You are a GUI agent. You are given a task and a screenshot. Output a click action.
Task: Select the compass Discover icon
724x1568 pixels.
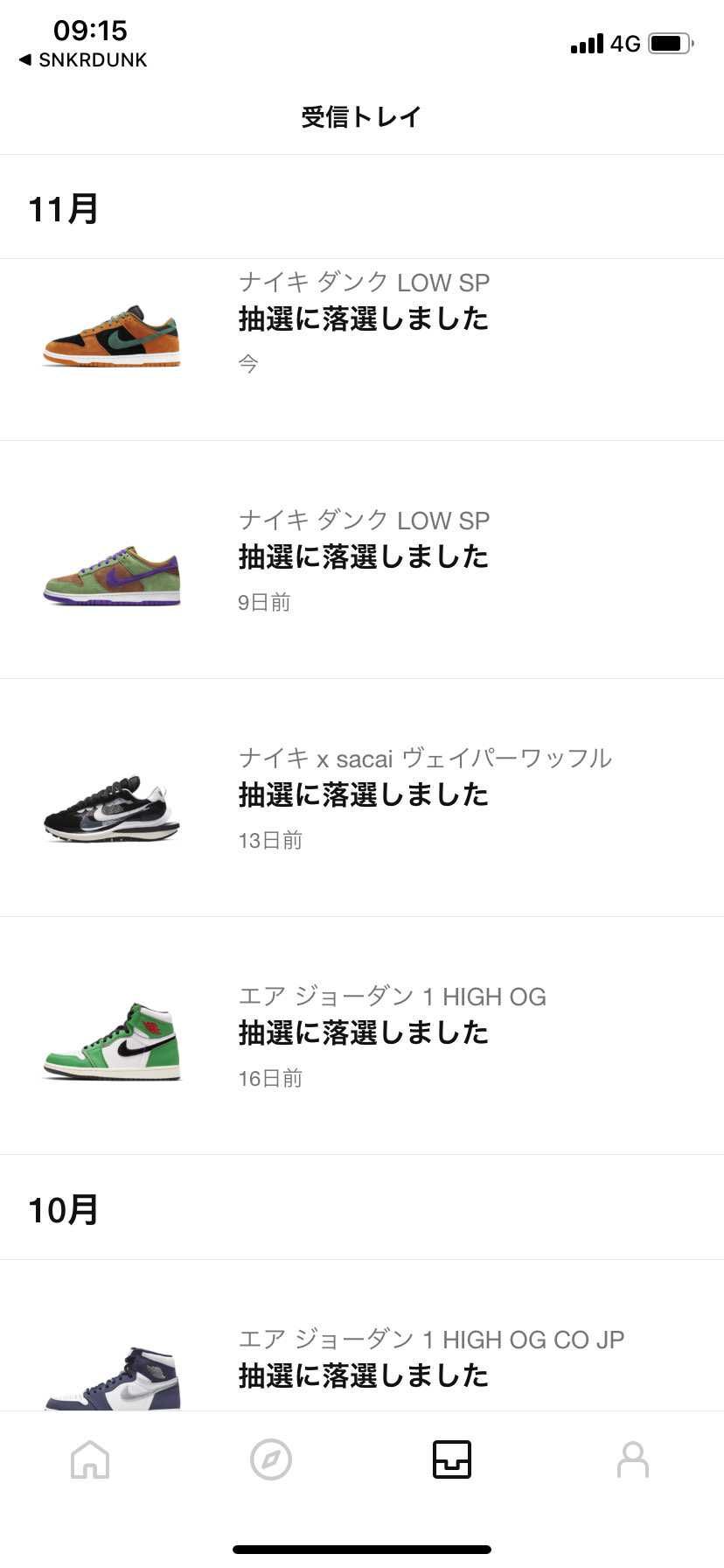pos(271,1459)
